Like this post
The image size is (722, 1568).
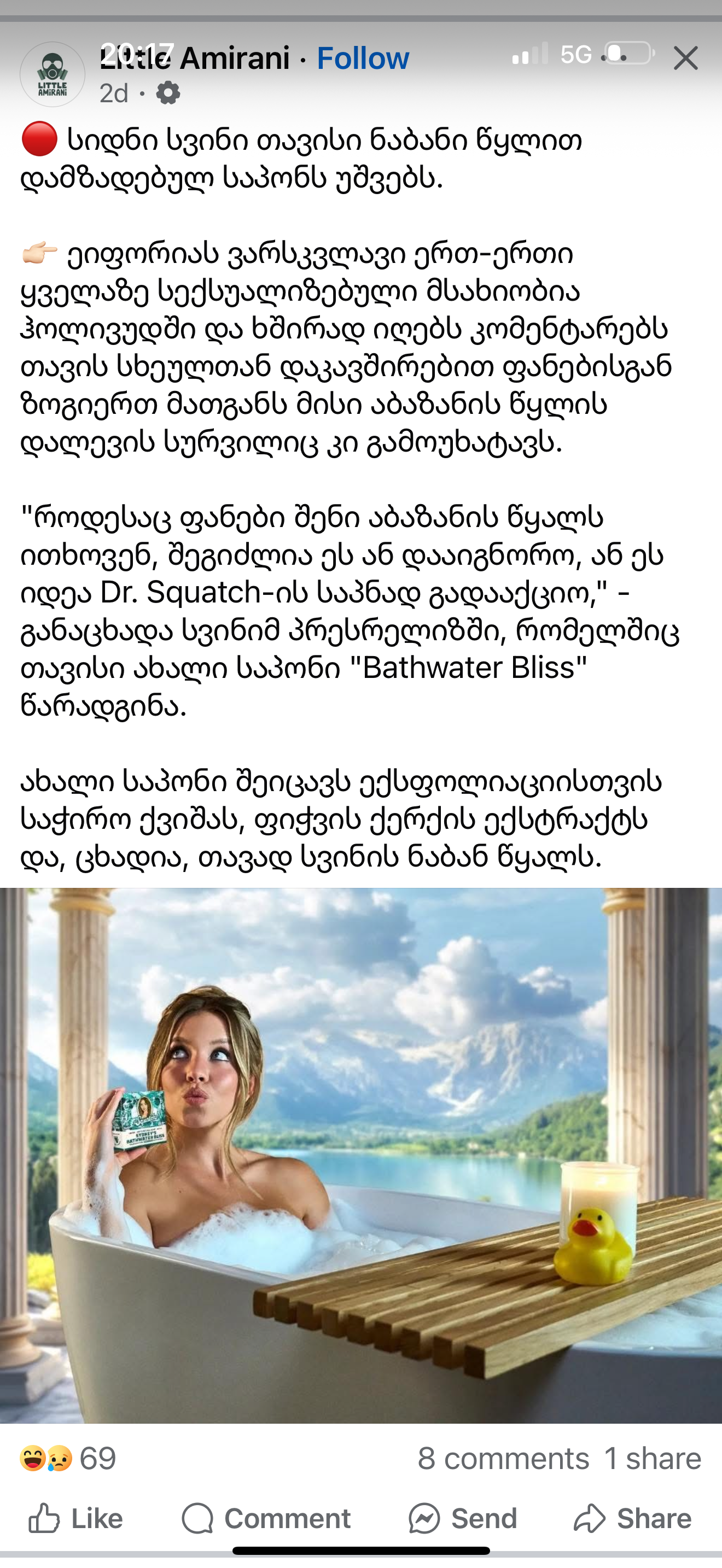coord(75,1518)
